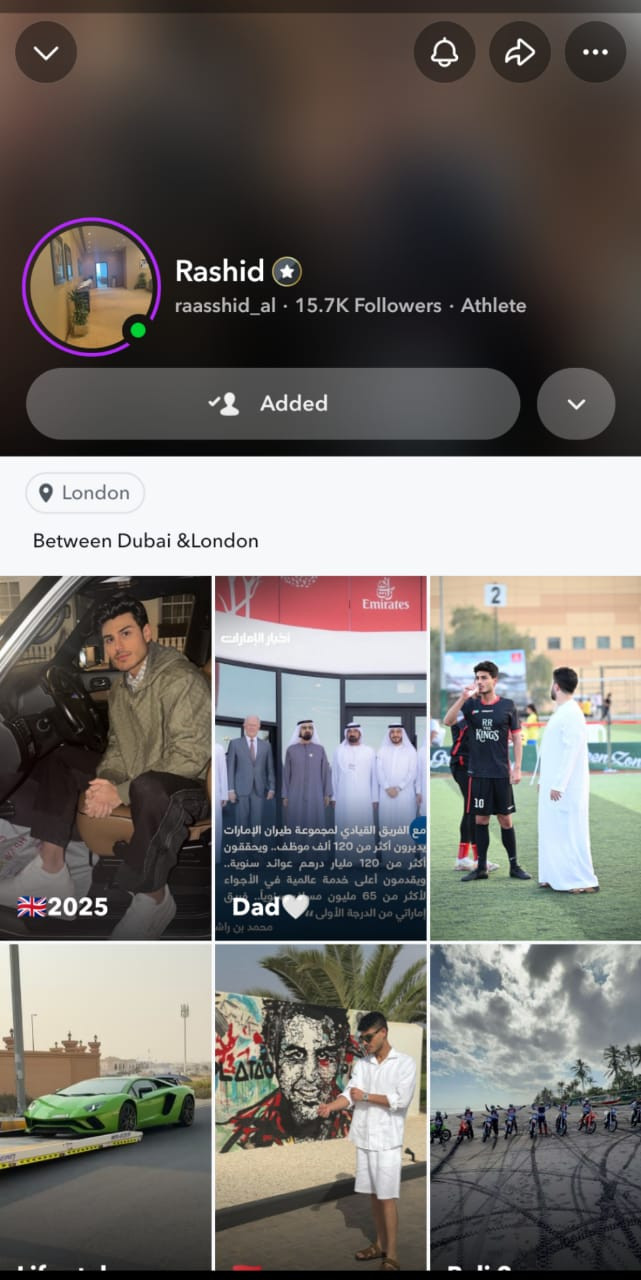
Task: Open the three-dot overflow menu
Action: [595, 52]
